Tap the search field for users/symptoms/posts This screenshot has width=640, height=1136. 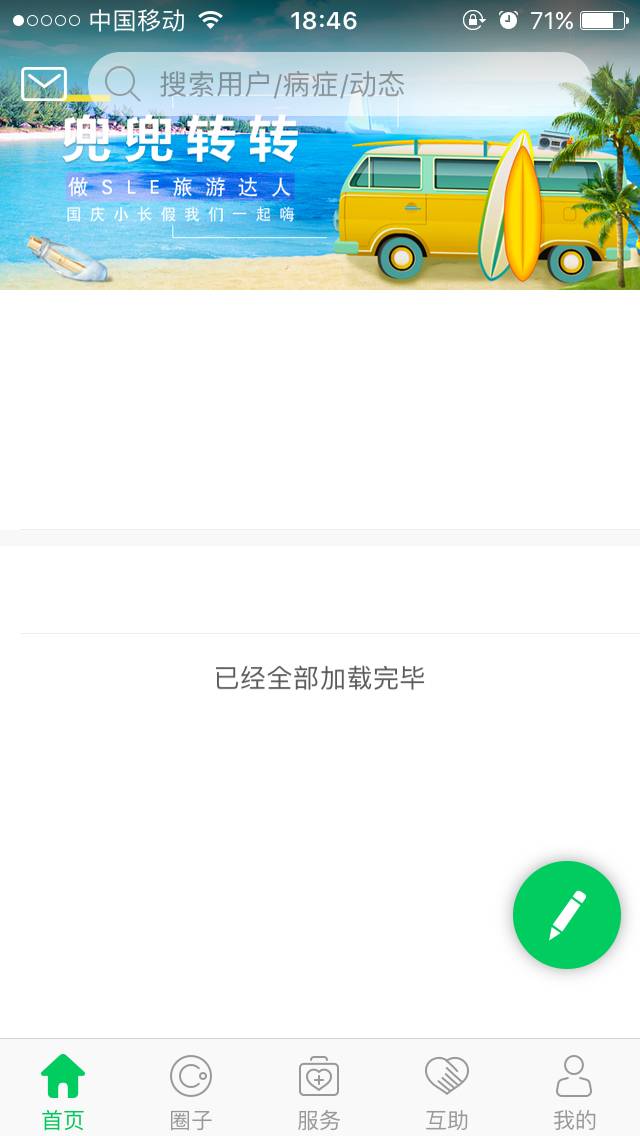(x=340, y=84)
